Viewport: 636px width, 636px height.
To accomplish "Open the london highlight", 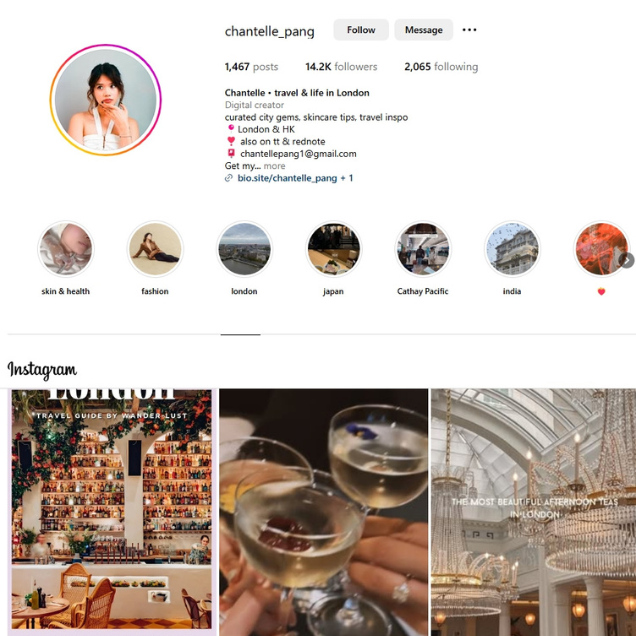I will coord(244,250).
